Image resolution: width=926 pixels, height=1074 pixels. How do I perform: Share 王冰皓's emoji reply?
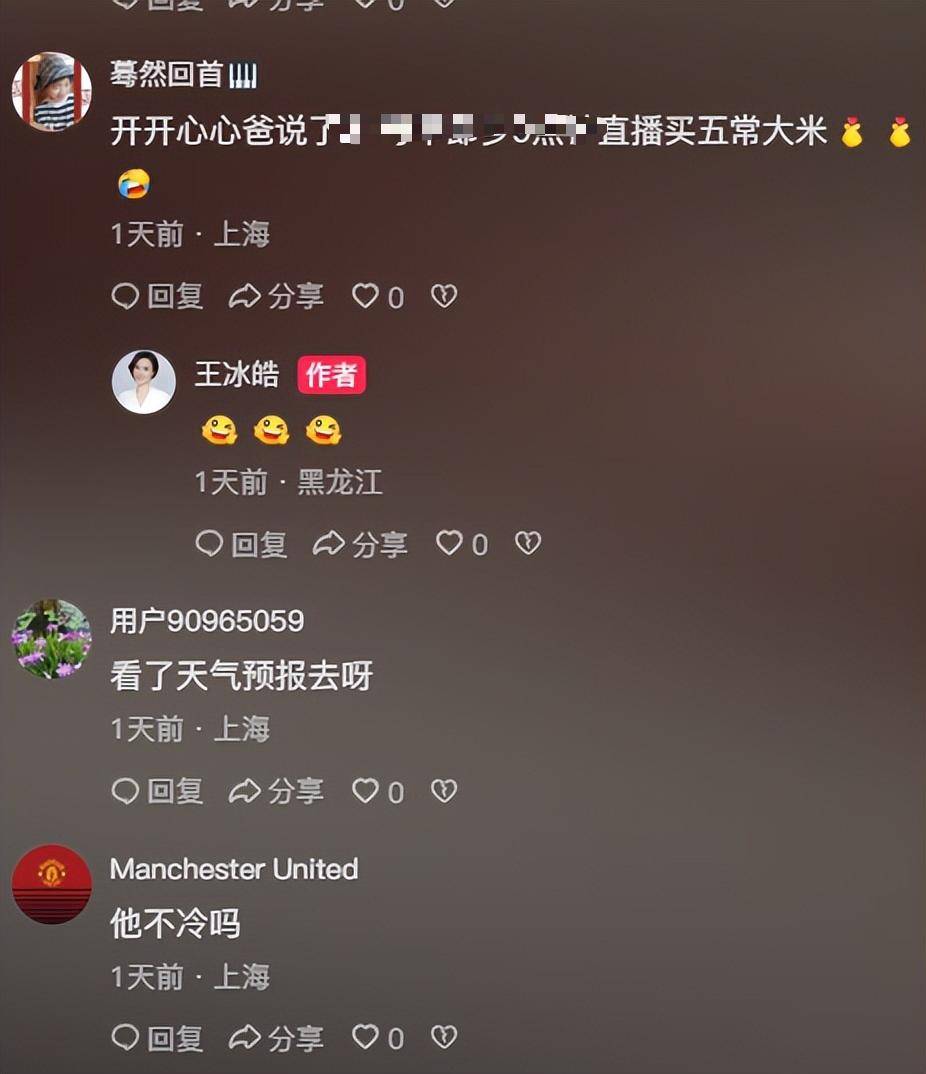360,544
